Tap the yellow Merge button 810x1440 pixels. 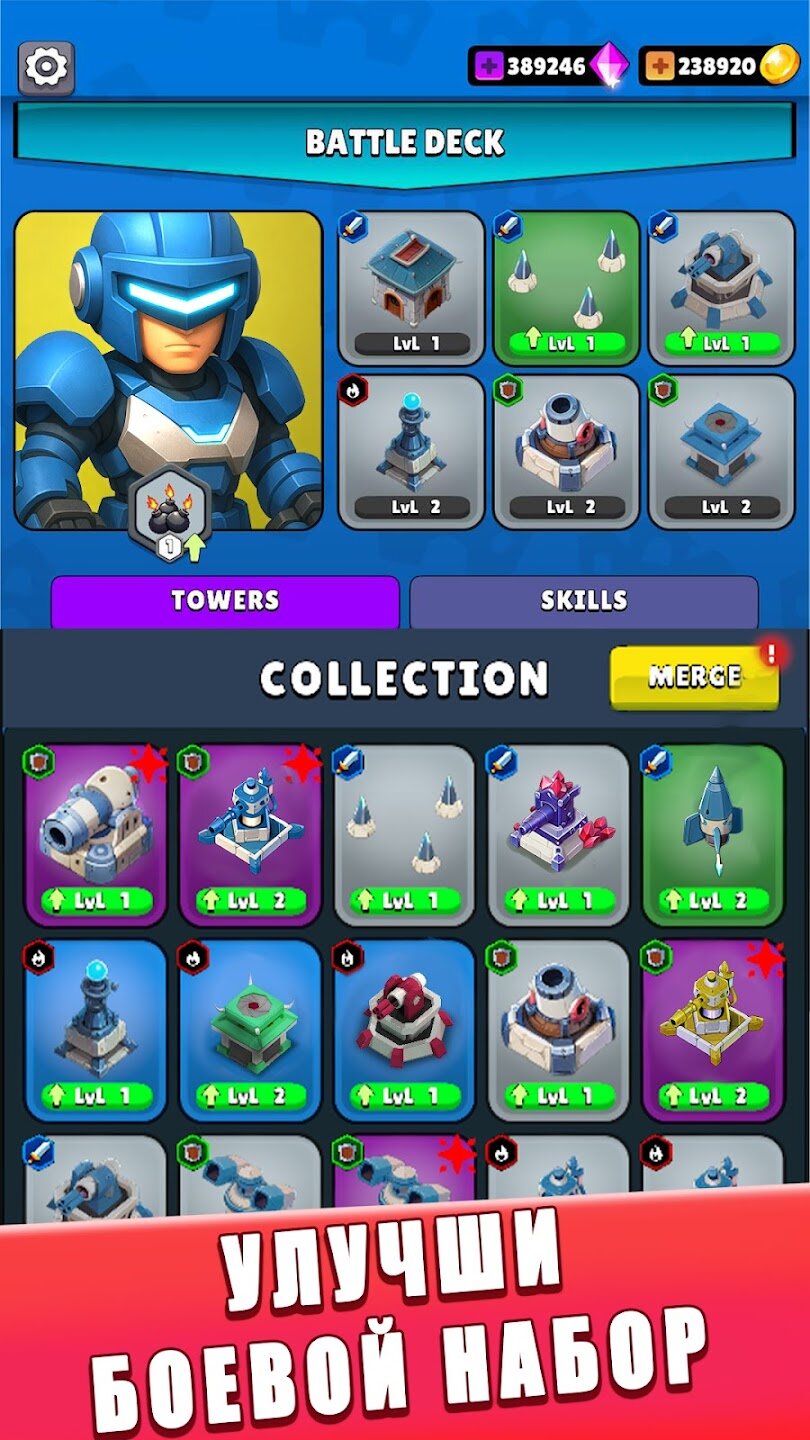point(694,677)
